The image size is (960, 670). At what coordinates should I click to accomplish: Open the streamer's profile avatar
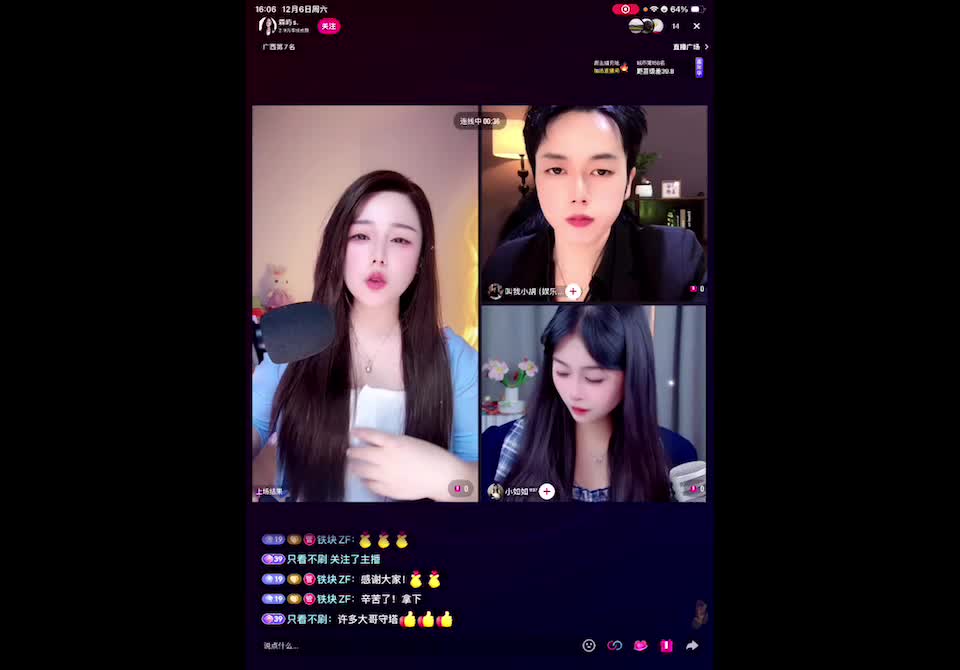(x=268, y=26)
